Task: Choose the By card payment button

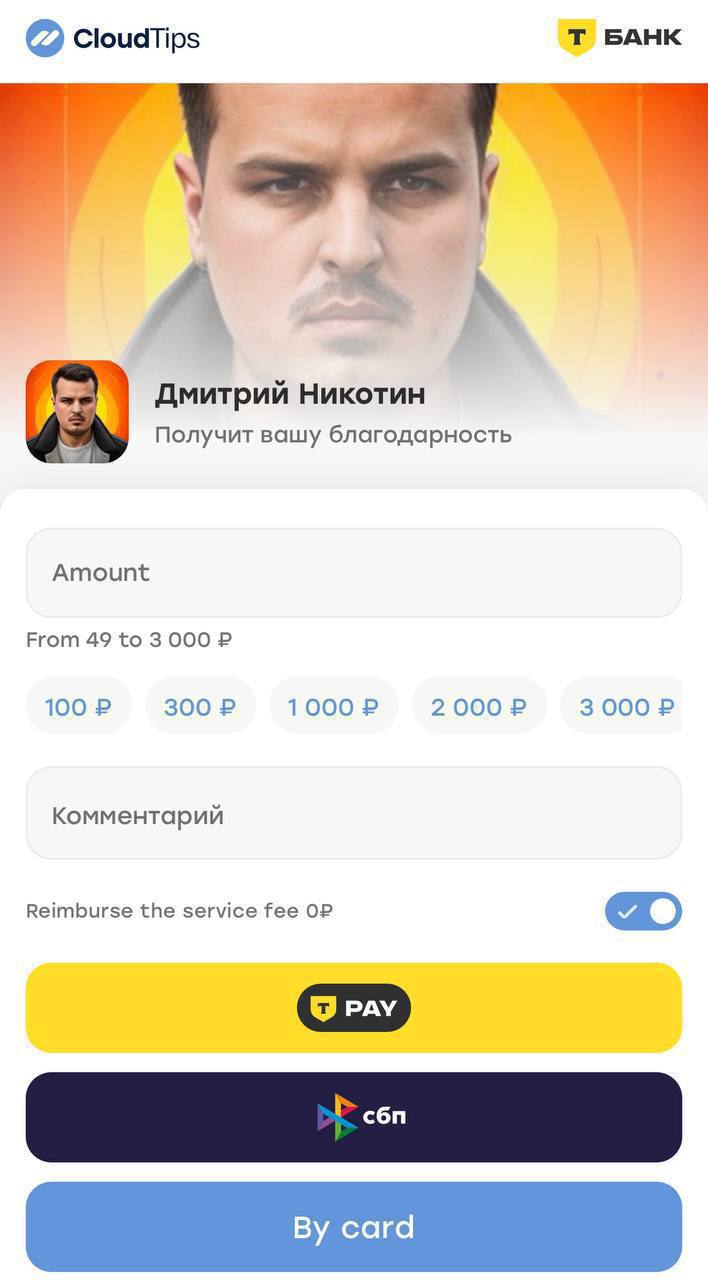Action: [x=353, y=1227]
